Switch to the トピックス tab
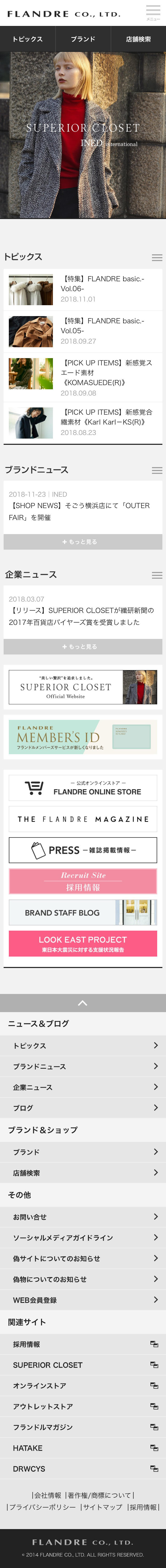This screenshot has height=1568, width=166. [x=27, y=39]
